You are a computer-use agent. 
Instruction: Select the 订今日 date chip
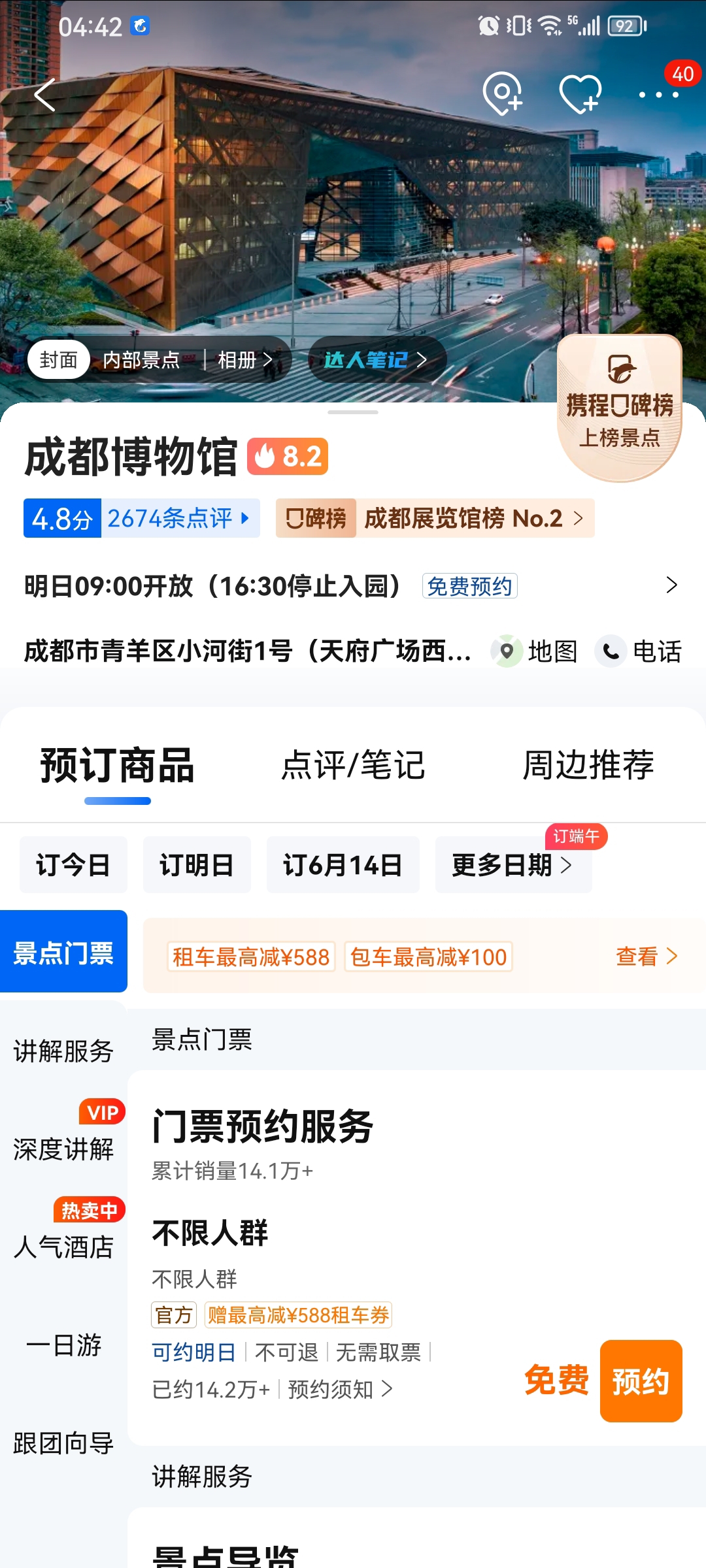pyautogui.click(x=73, y=864)
